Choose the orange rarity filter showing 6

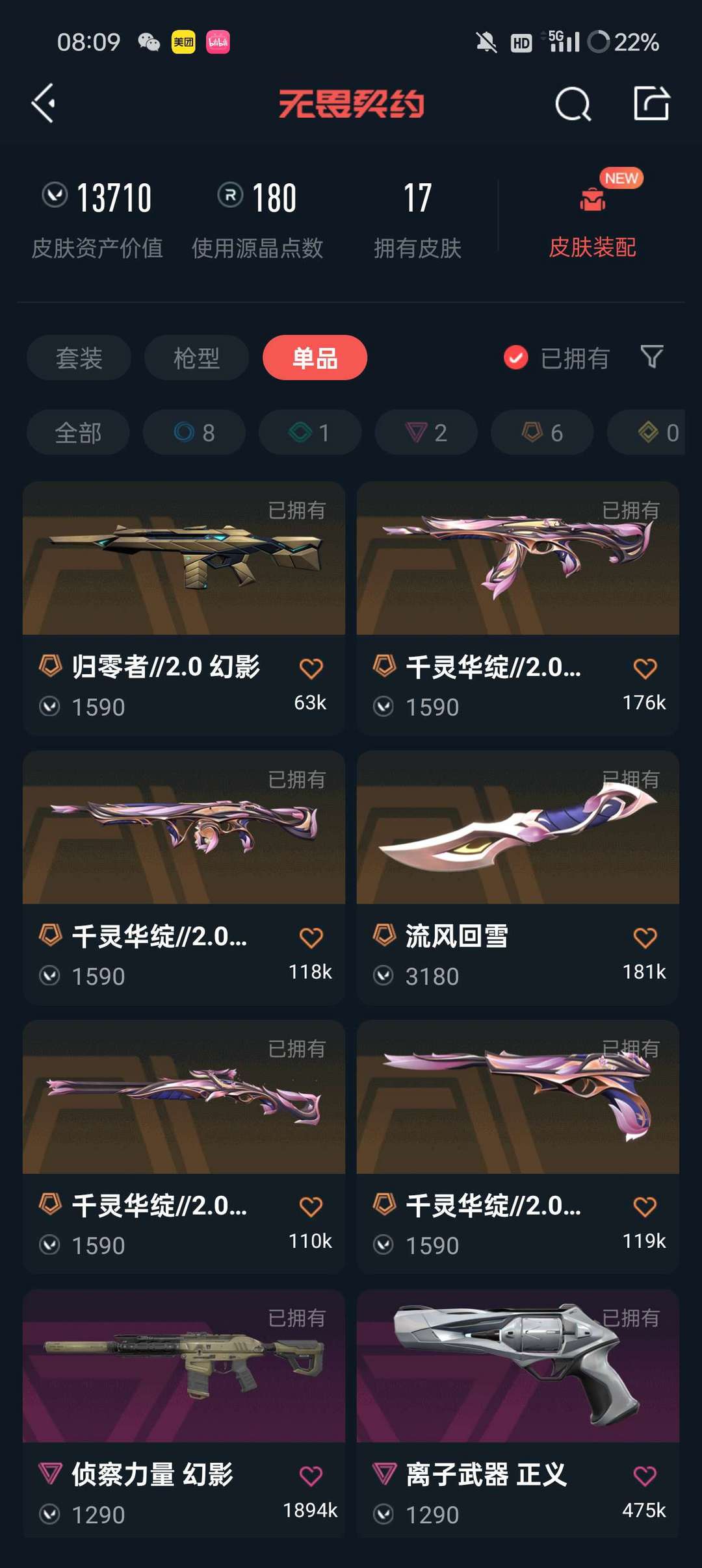541,433
